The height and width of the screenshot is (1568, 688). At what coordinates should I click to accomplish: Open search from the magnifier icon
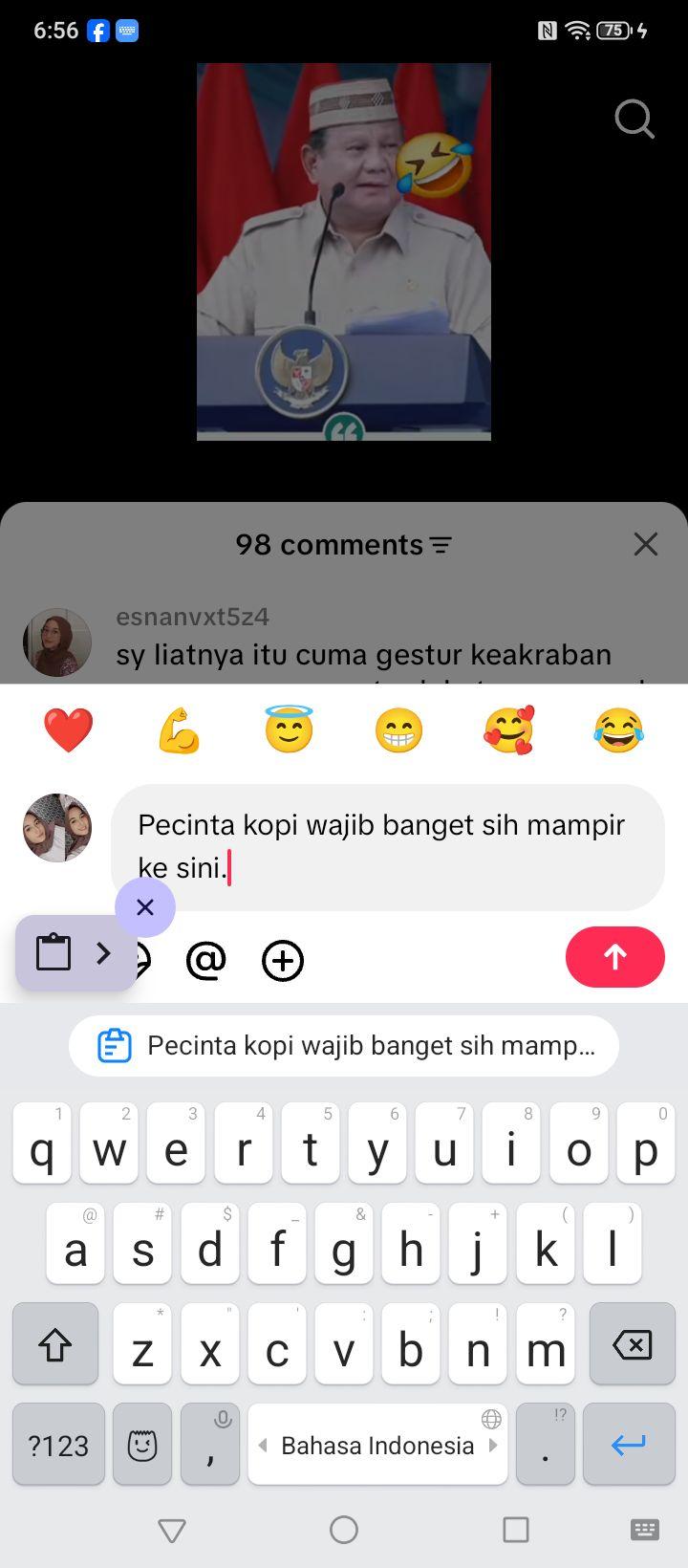(634, 120)
